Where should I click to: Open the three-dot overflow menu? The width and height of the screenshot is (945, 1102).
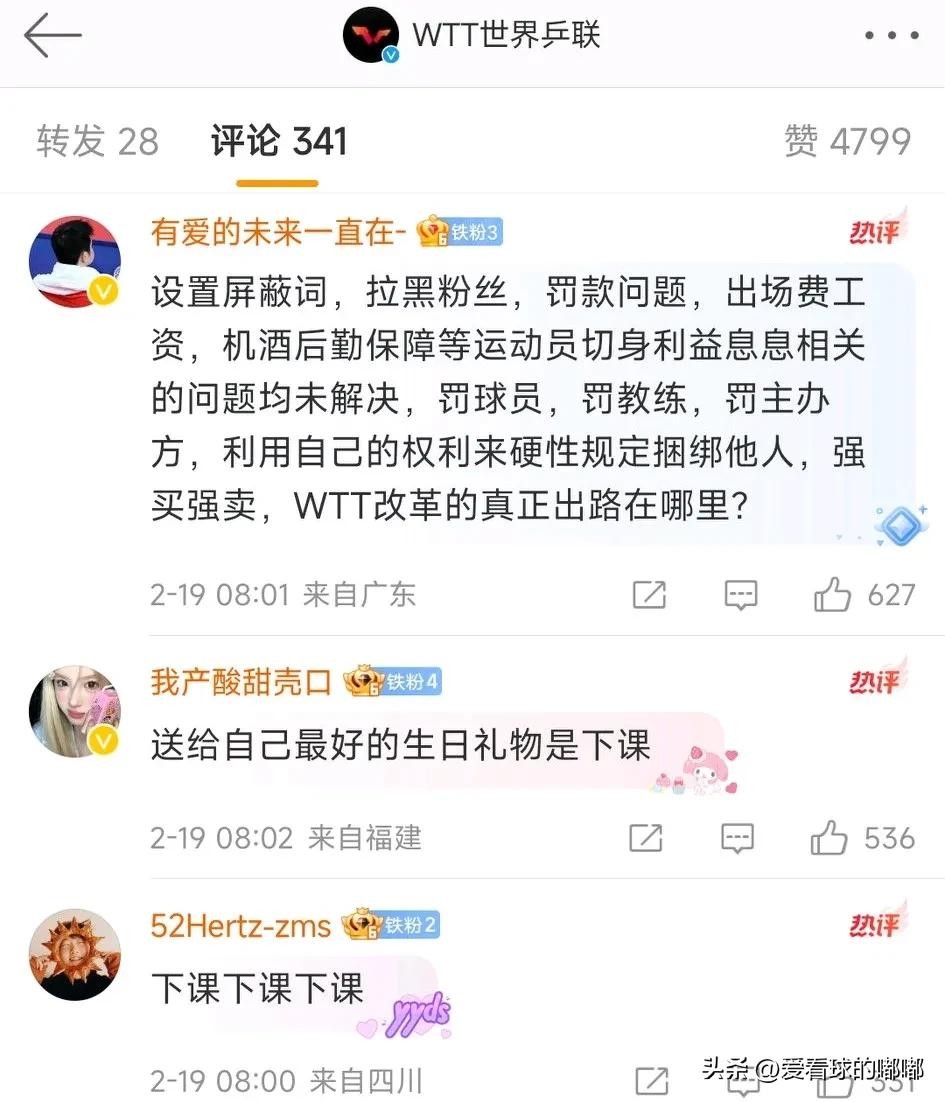[x=890, y=37]
